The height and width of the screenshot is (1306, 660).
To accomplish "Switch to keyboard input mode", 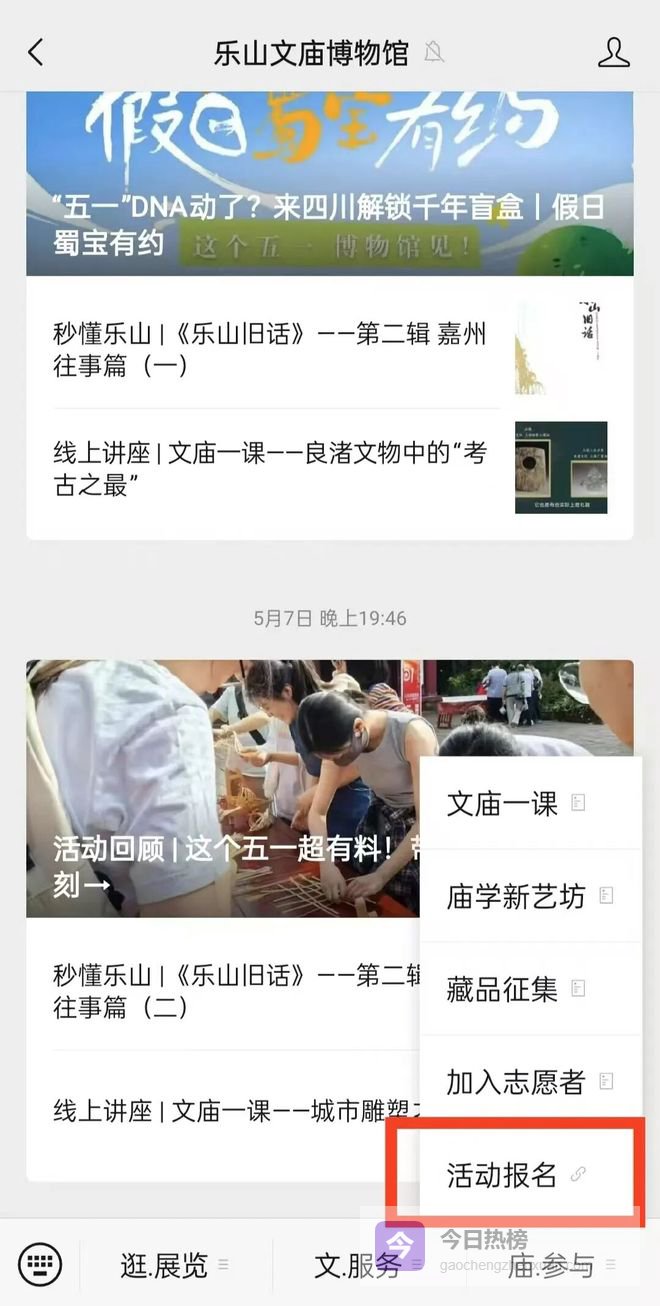I will [40, 1264].
